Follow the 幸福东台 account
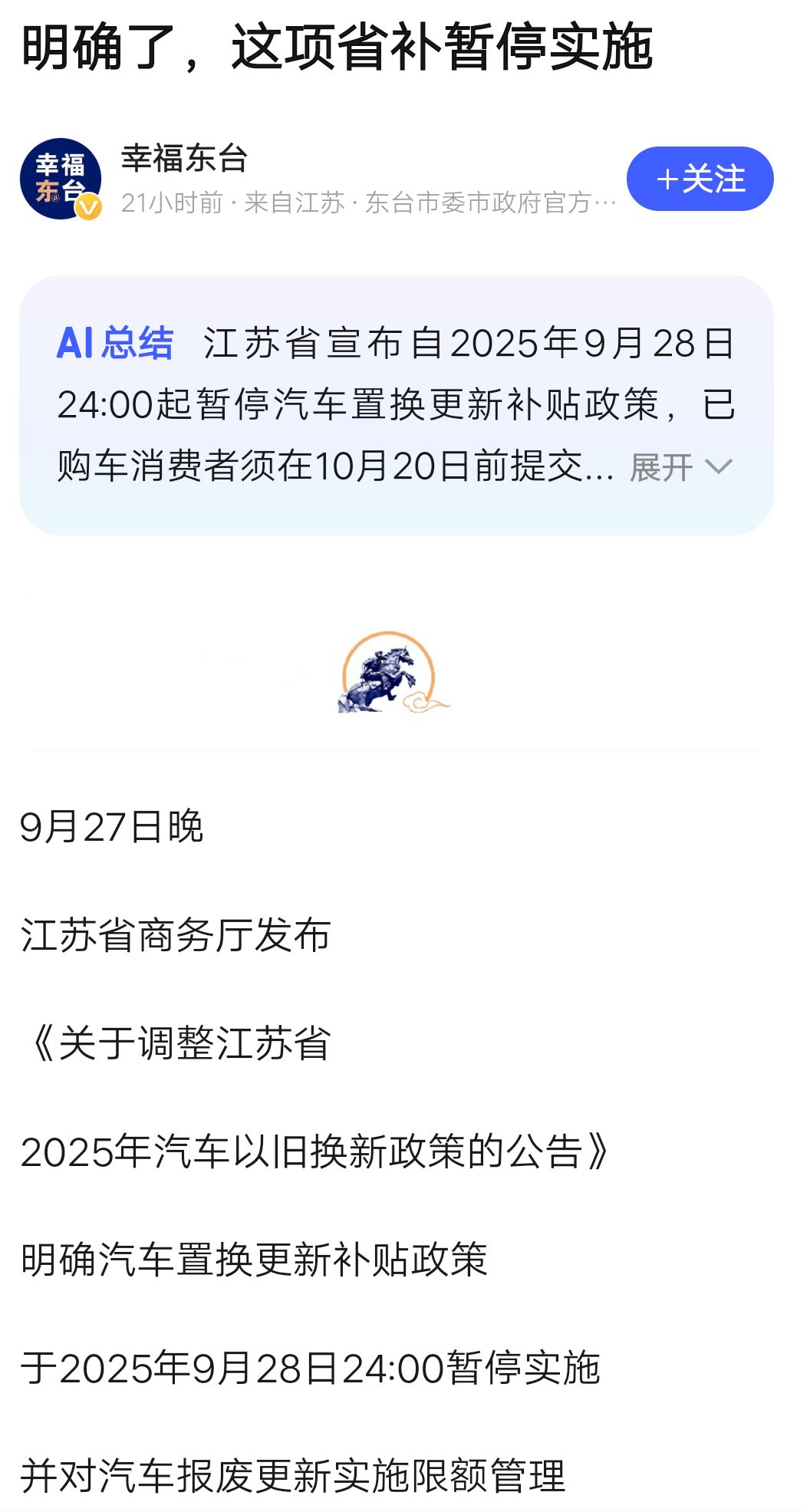 [700, 179]
